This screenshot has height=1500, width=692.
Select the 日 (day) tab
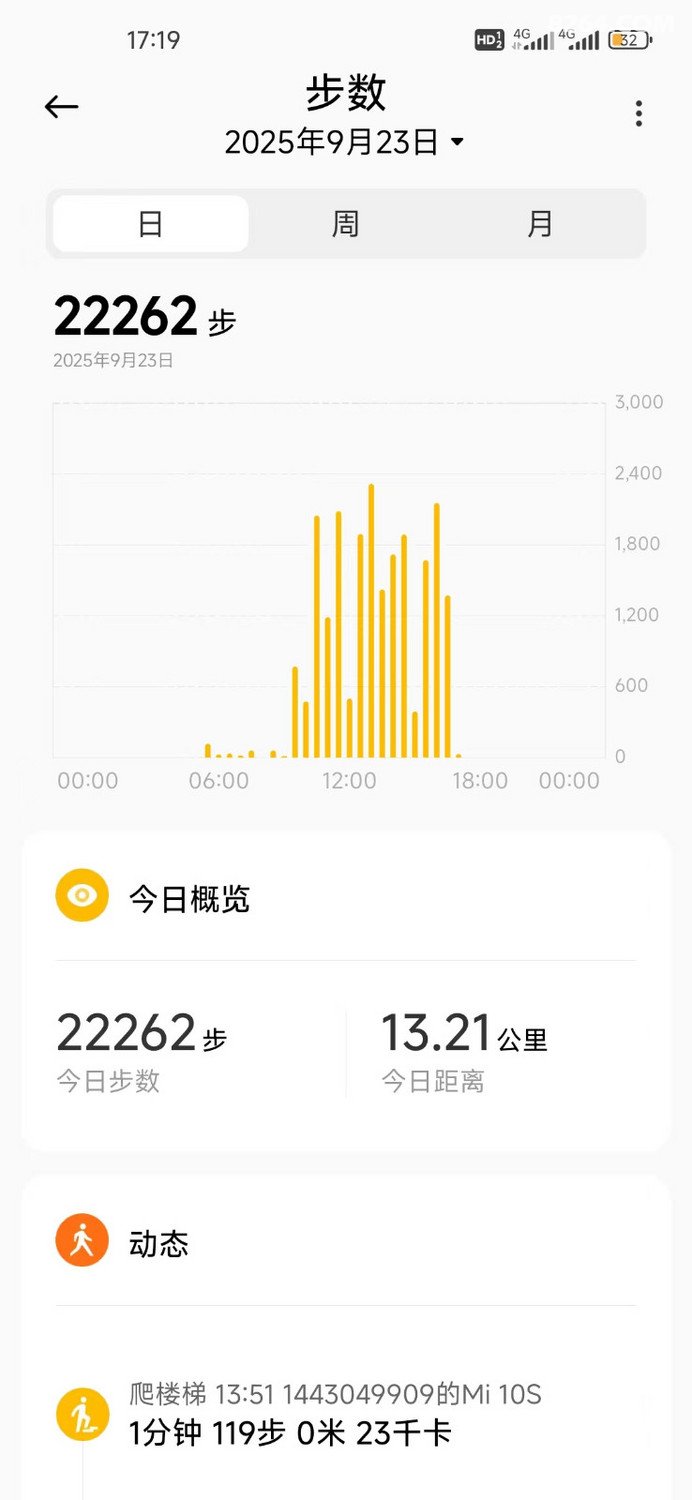coord(150,224)
